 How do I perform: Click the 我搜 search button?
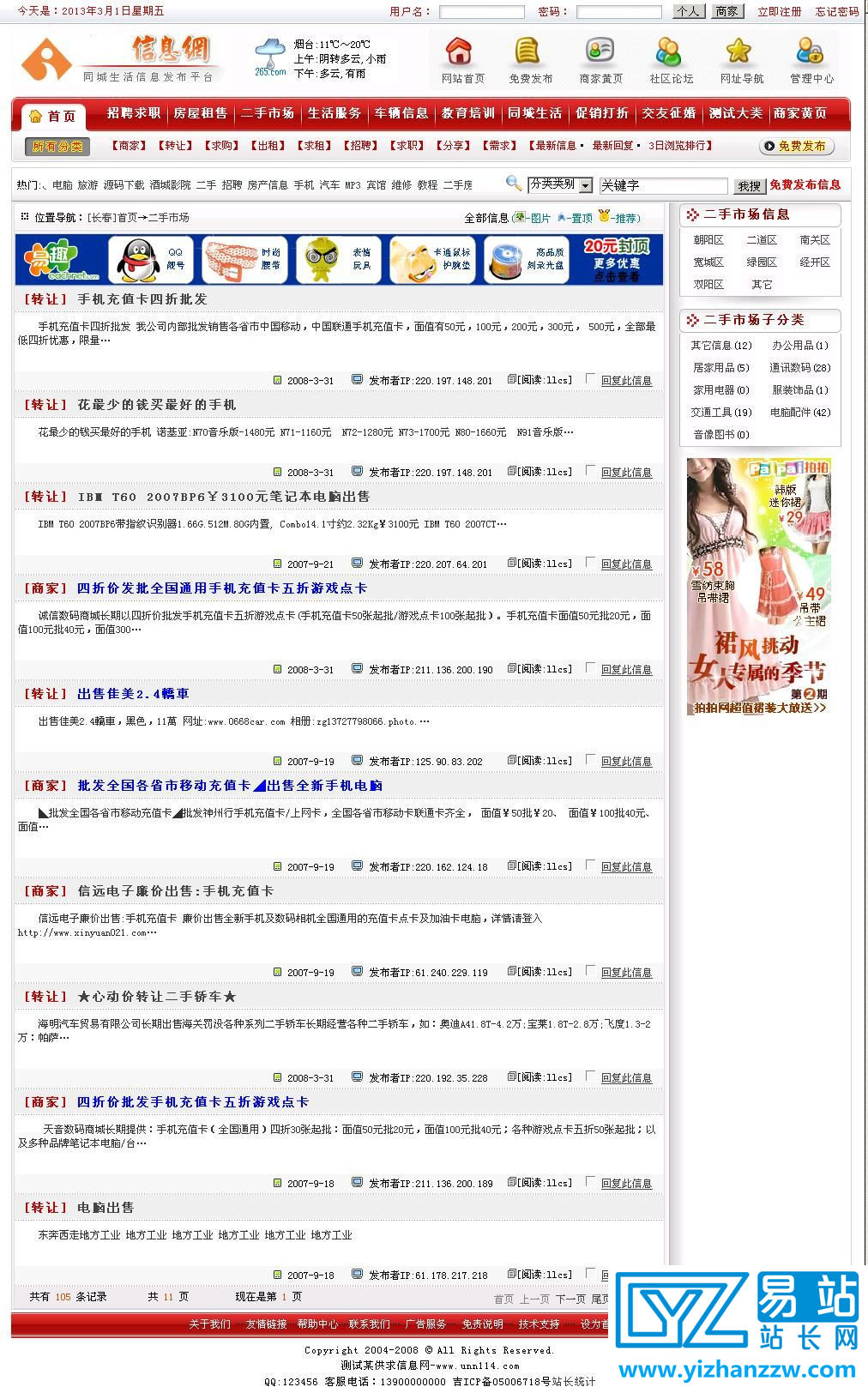pyautogui.click(x=749, y=185)
